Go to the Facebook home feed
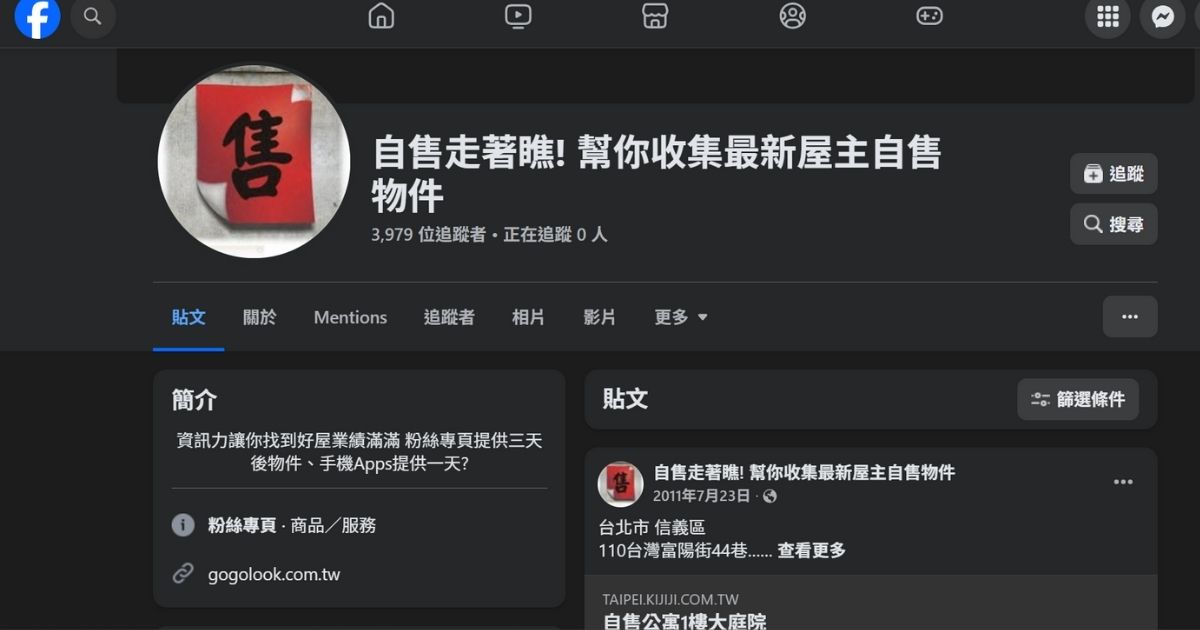Viewport: 1200px width, 630px height. [381, 16]
